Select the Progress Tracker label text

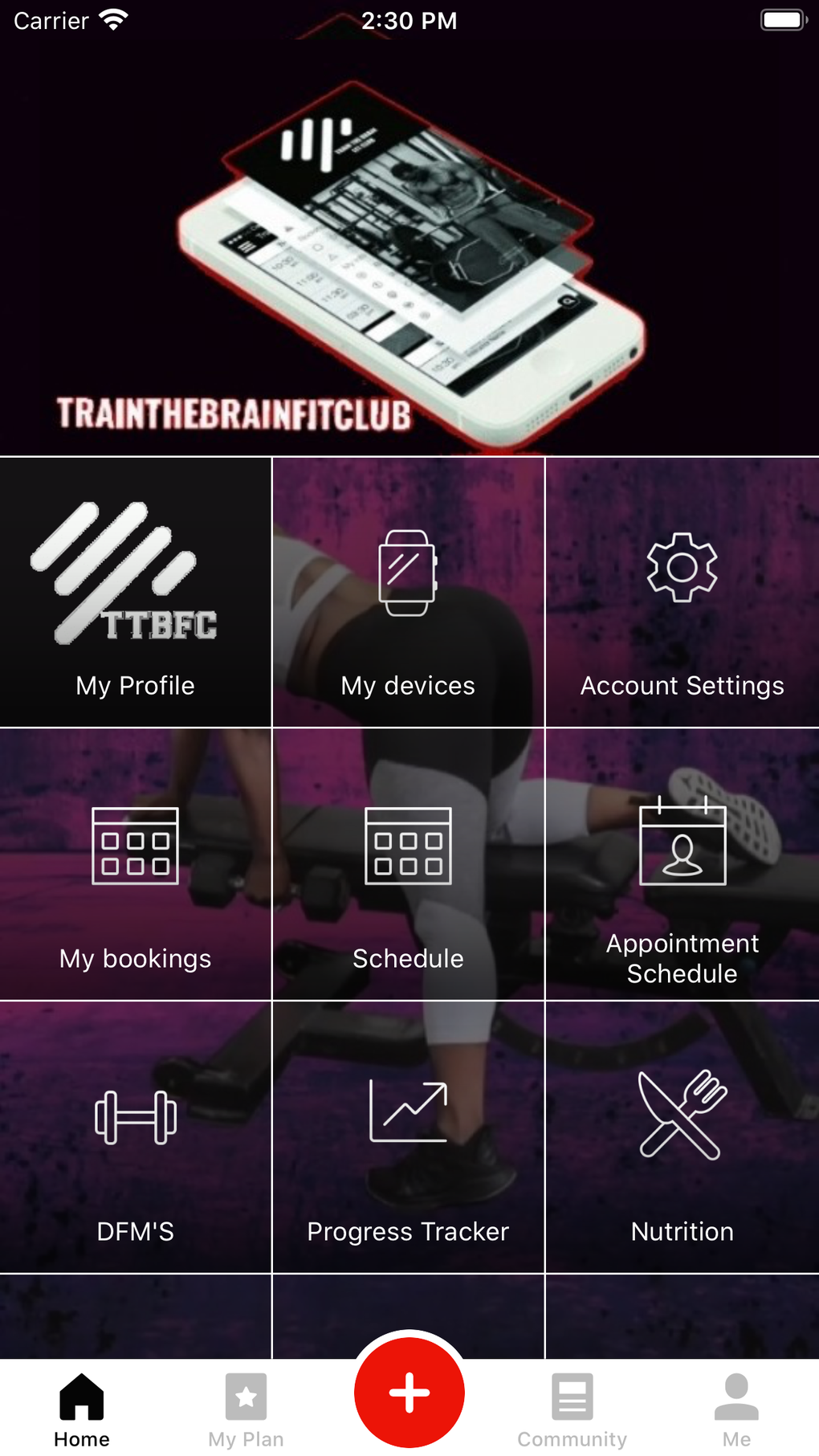(x=407, y=1231)
